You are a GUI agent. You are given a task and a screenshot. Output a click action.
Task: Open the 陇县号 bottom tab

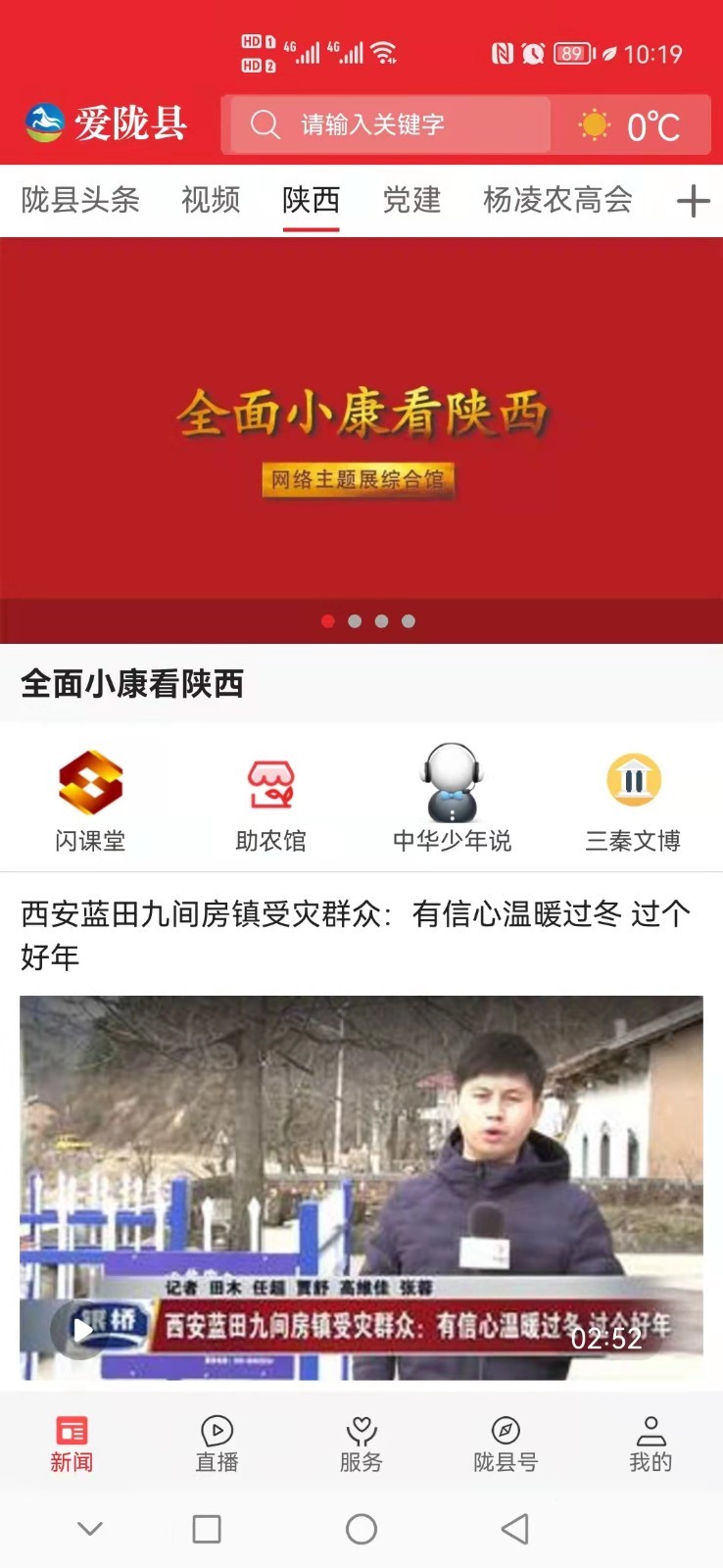click(x=506, y=1444)
